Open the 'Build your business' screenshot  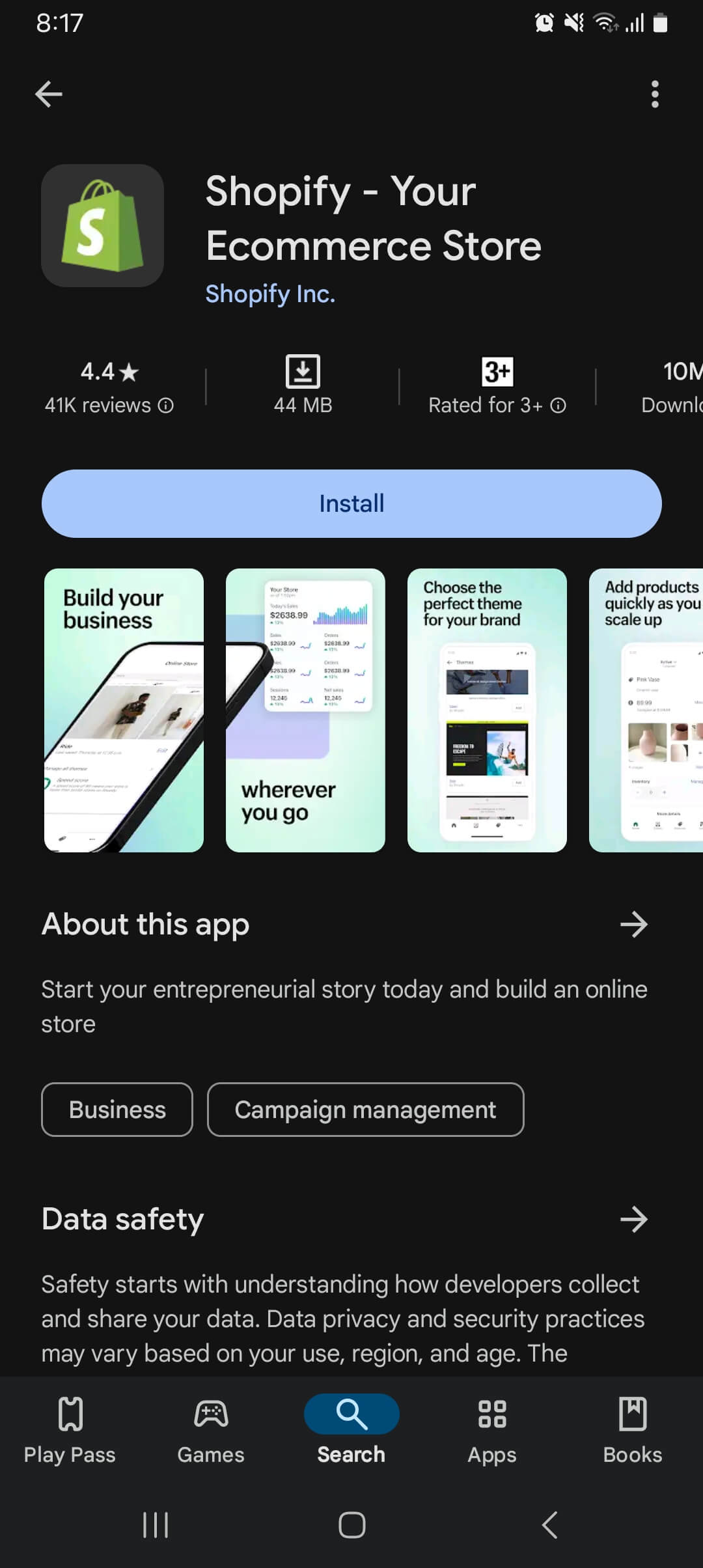pos(124,710)
